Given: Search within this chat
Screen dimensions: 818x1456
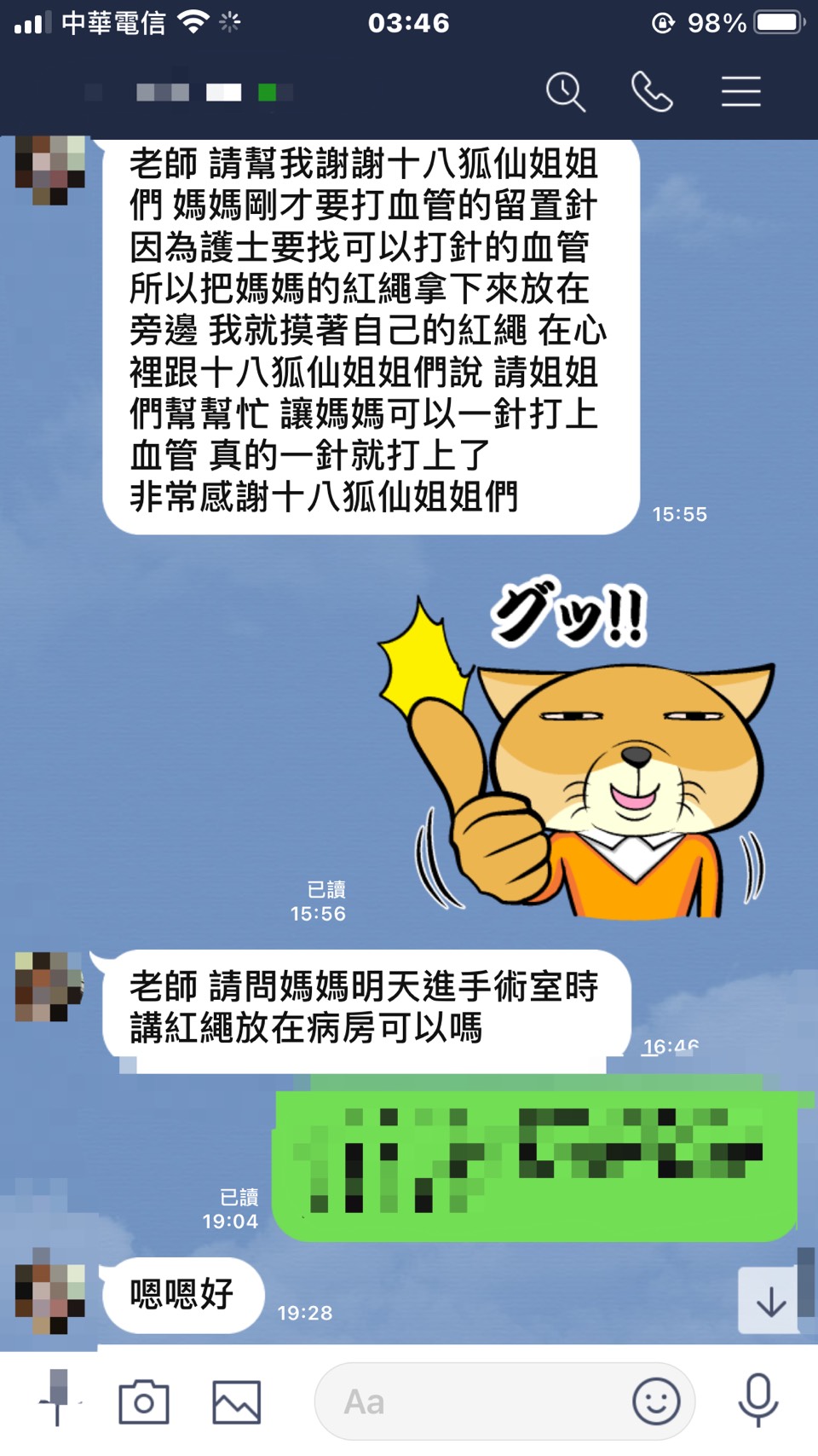Looking at the screenshot, I should pos(566,92).
